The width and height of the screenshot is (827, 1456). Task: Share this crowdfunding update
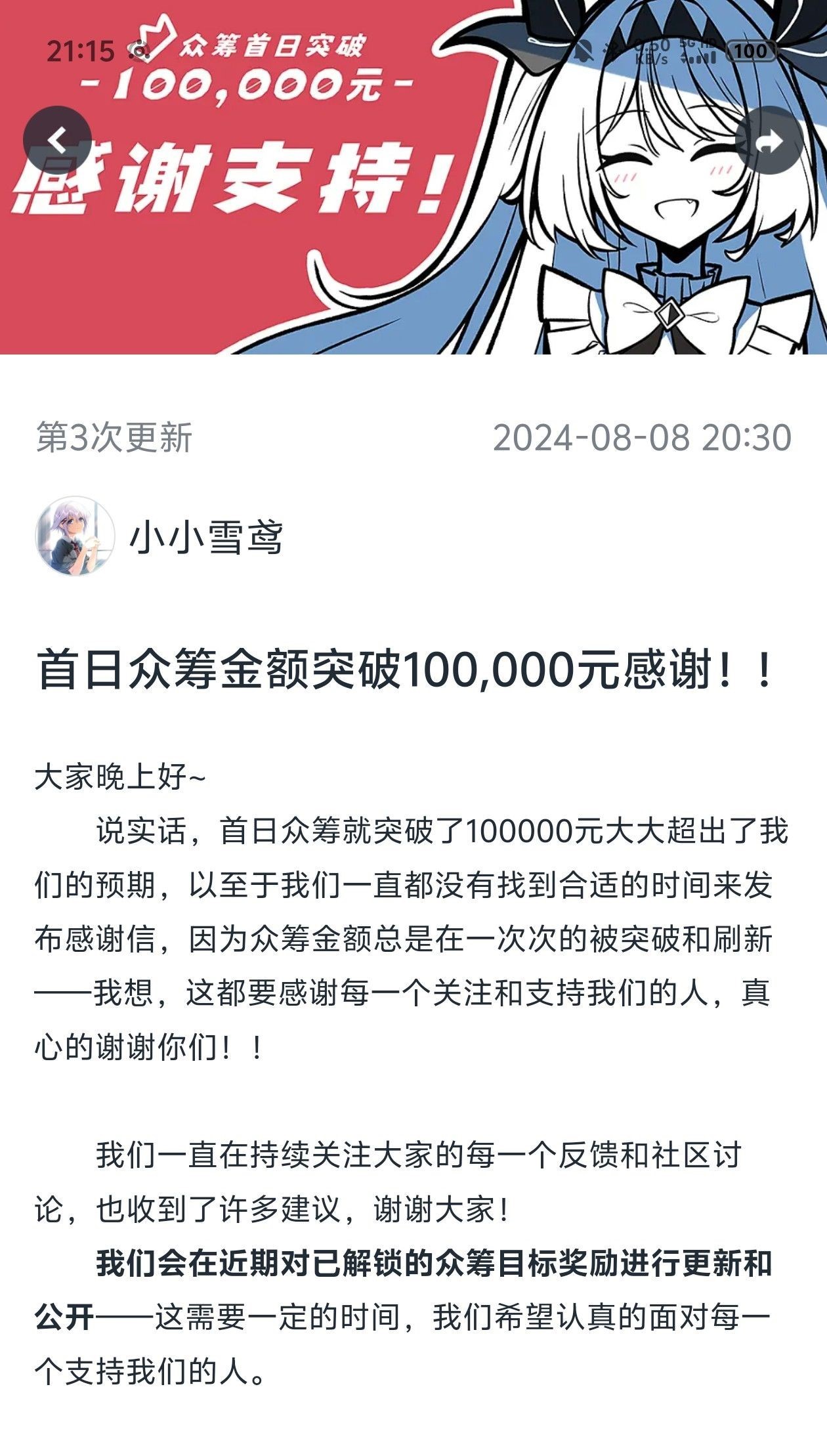(x=769, y=140)
